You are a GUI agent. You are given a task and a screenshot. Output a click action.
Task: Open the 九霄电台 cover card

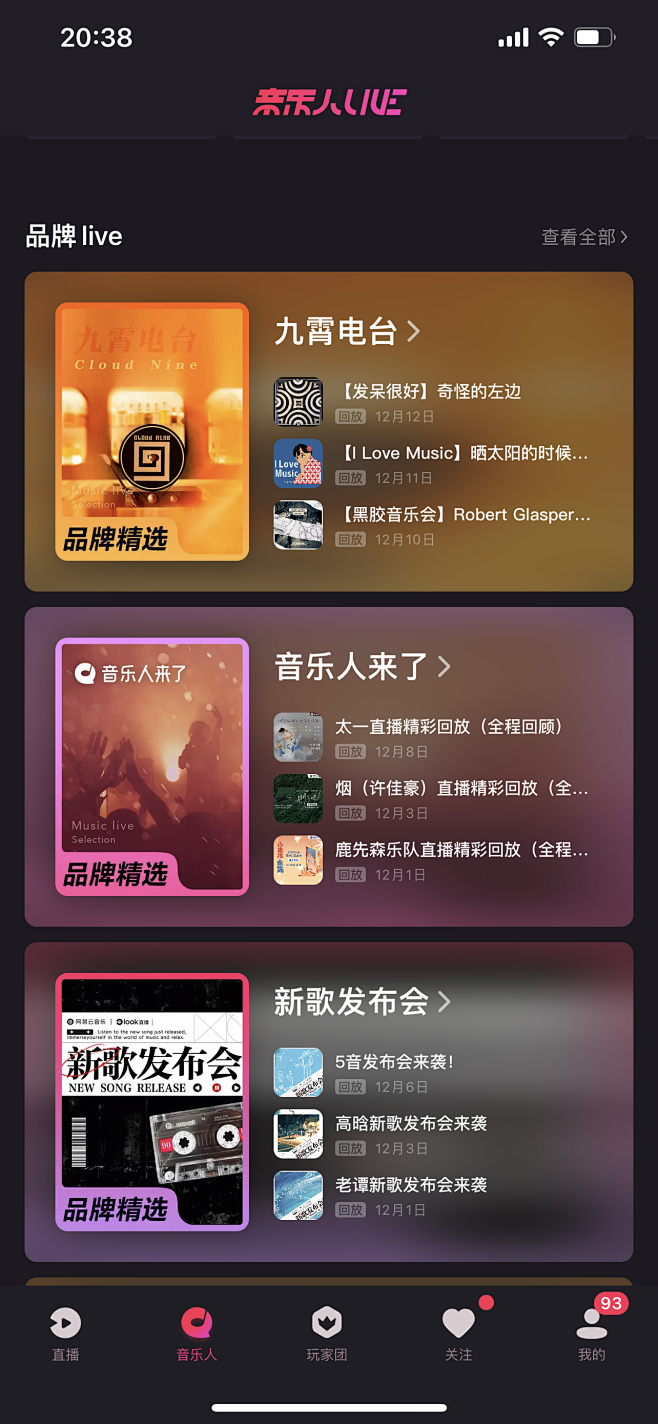[152, 431]
